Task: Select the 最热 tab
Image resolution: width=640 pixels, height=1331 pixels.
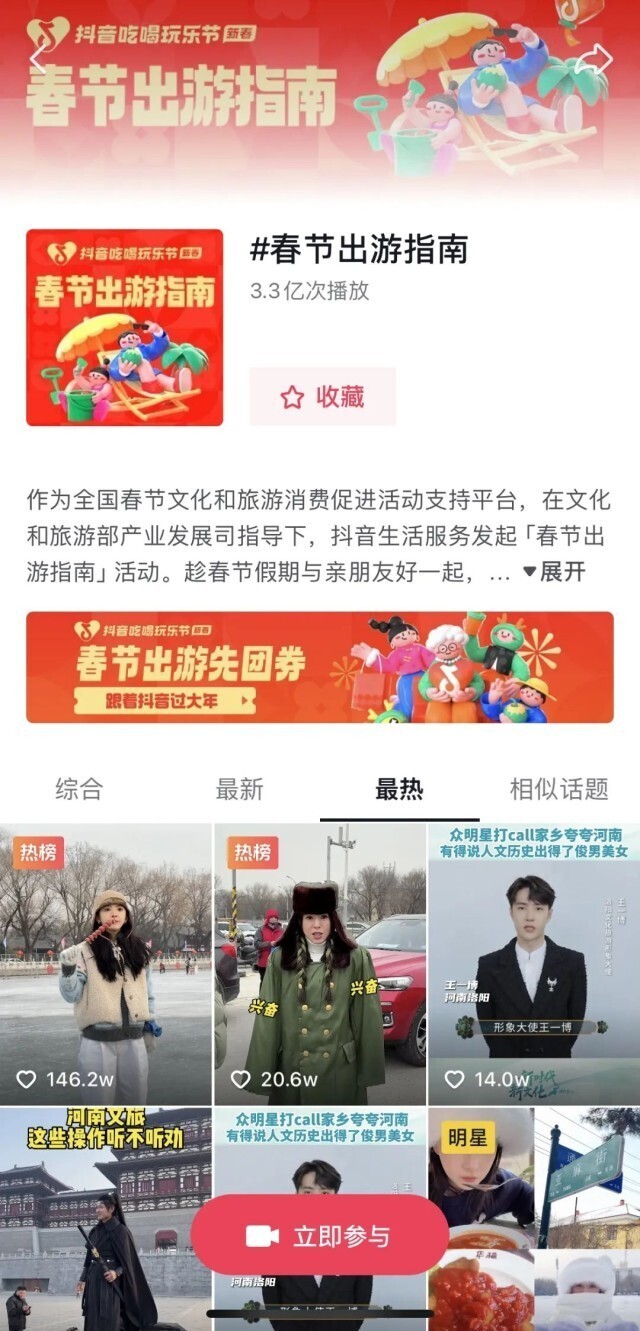Action: (399, 789)
